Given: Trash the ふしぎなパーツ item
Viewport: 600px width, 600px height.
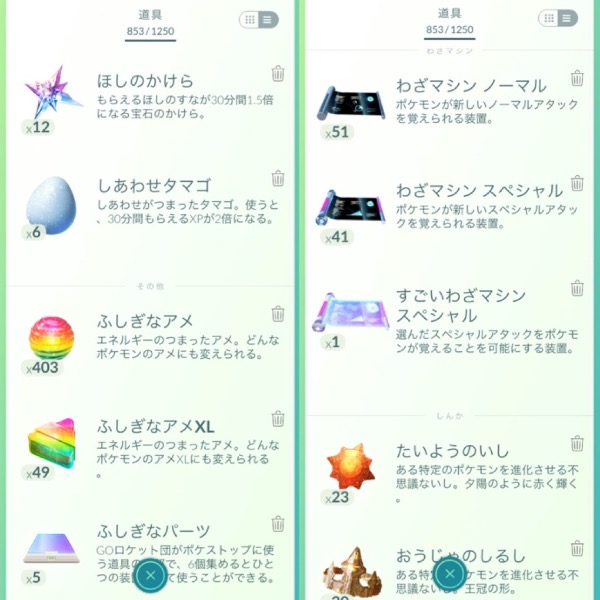Looking at the screenshot, I should tap(278, 524).
